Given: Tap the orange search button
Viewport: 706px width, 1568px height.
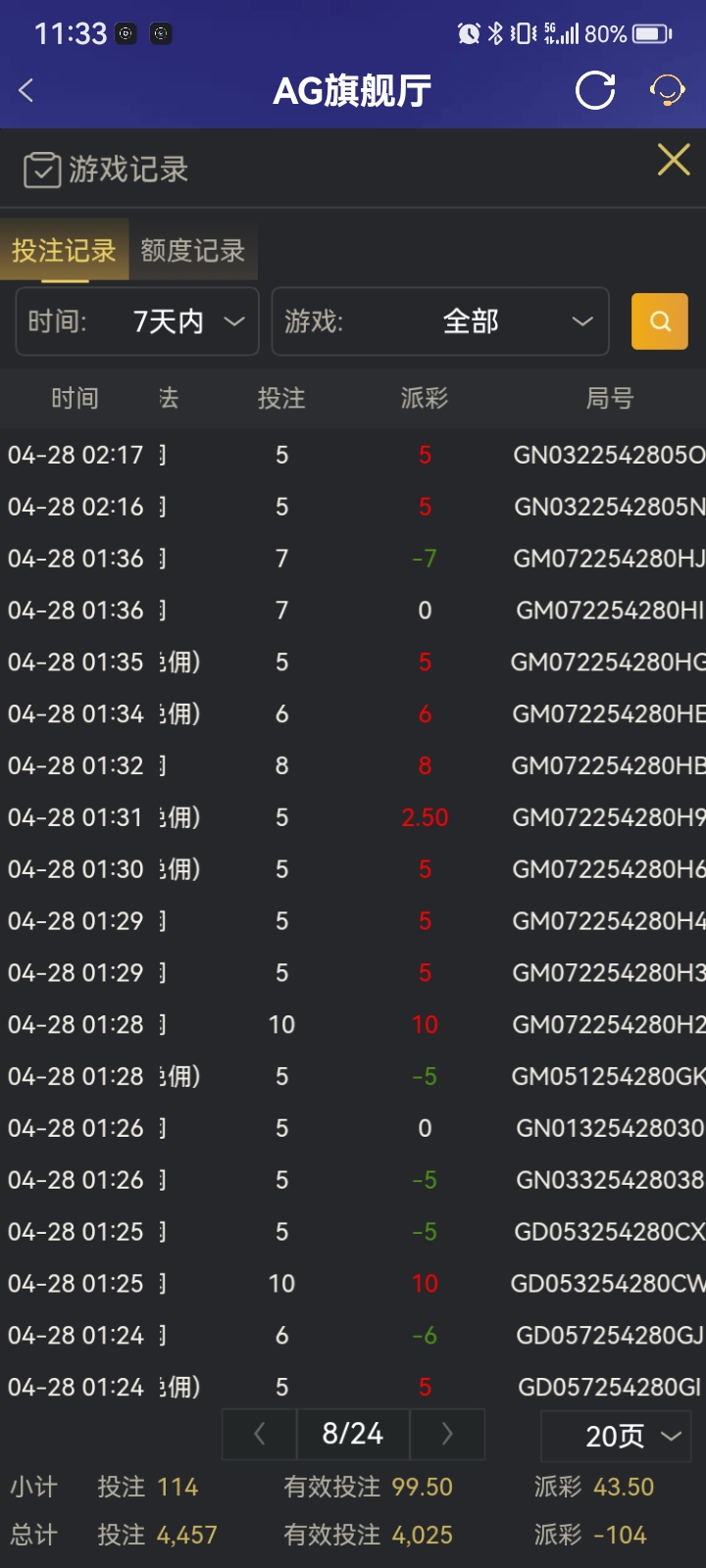Looking at the screenshot, I should (x=660, y=321).
